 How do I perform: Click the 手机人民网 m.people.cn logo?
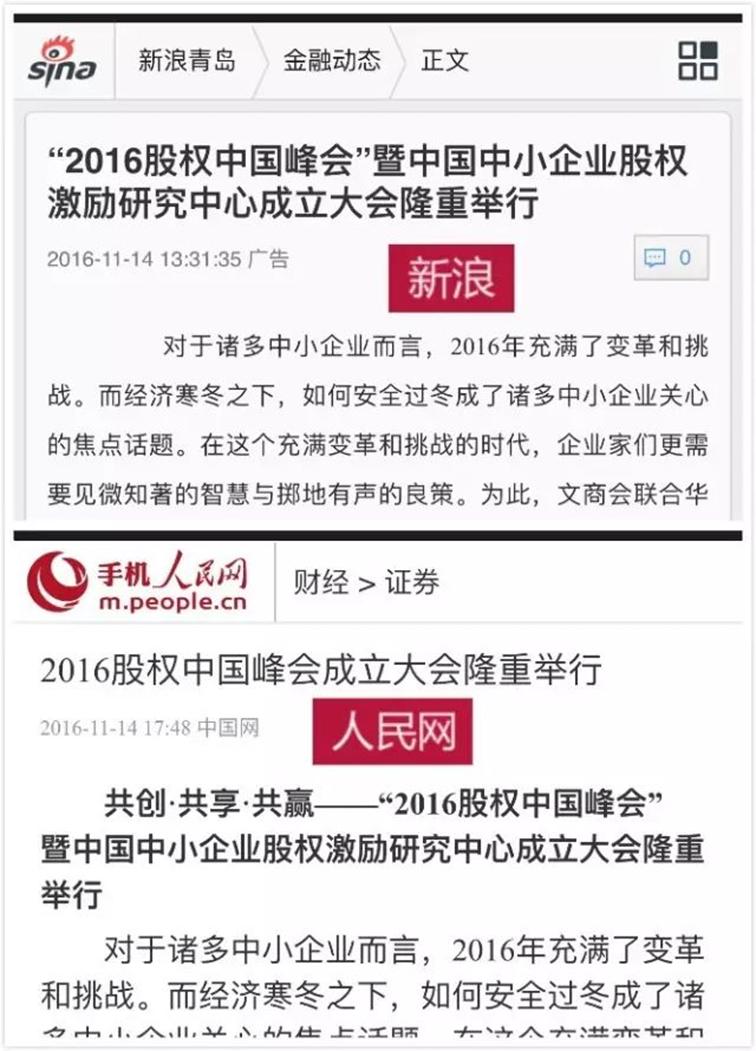point(140,578)
